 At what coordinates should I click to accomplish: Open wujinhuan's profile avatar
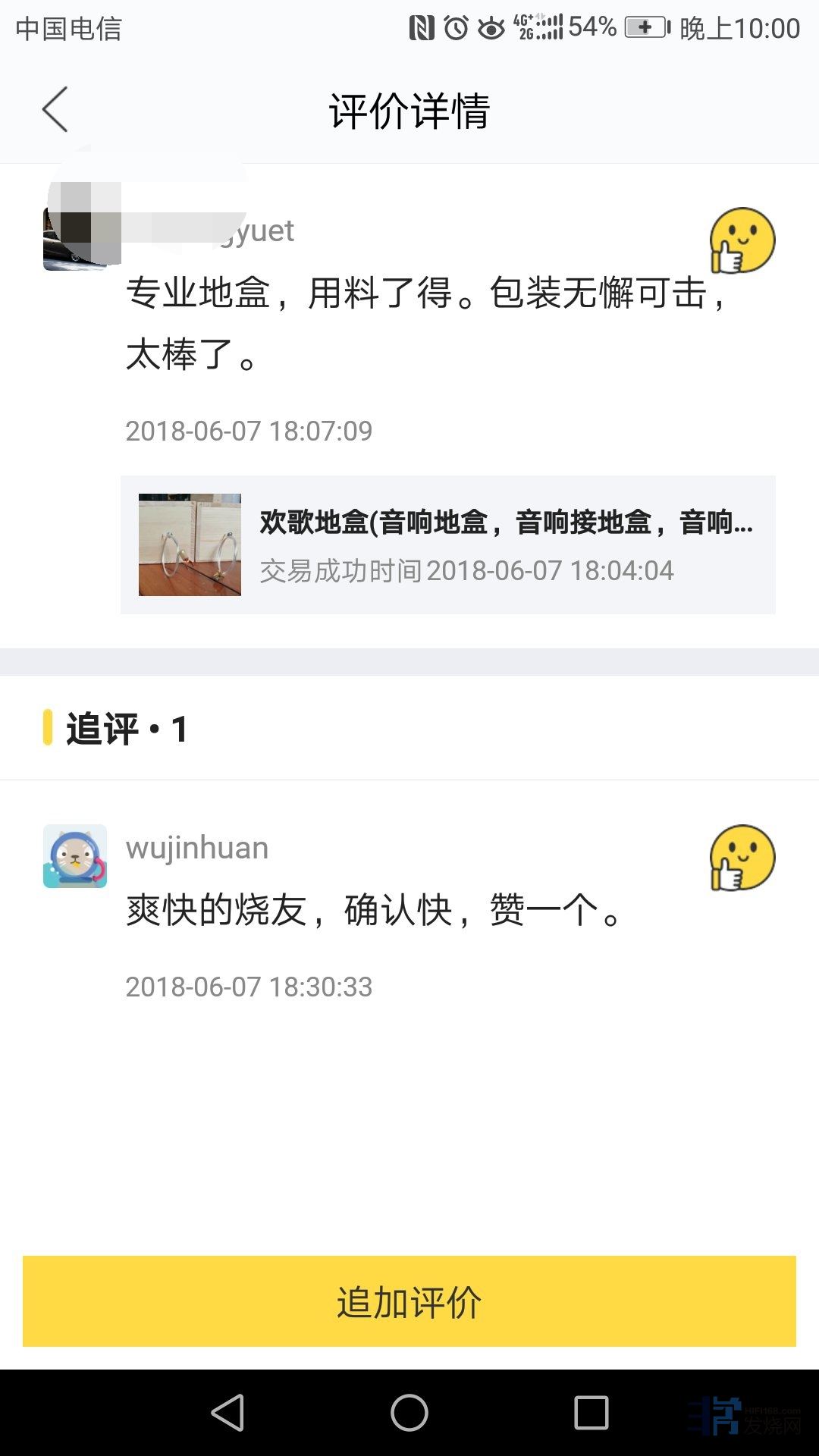pos(75,856)
